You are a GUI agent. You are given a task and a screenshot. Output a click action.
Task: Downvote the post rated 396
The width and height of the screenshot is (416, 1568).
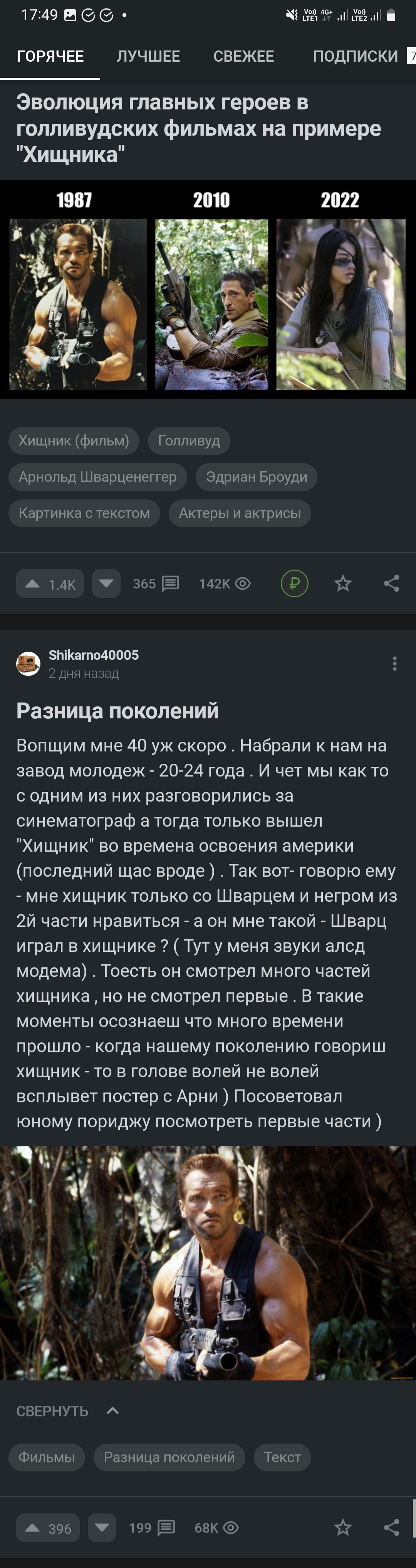pyautogui.click(x=102, y=1528)
